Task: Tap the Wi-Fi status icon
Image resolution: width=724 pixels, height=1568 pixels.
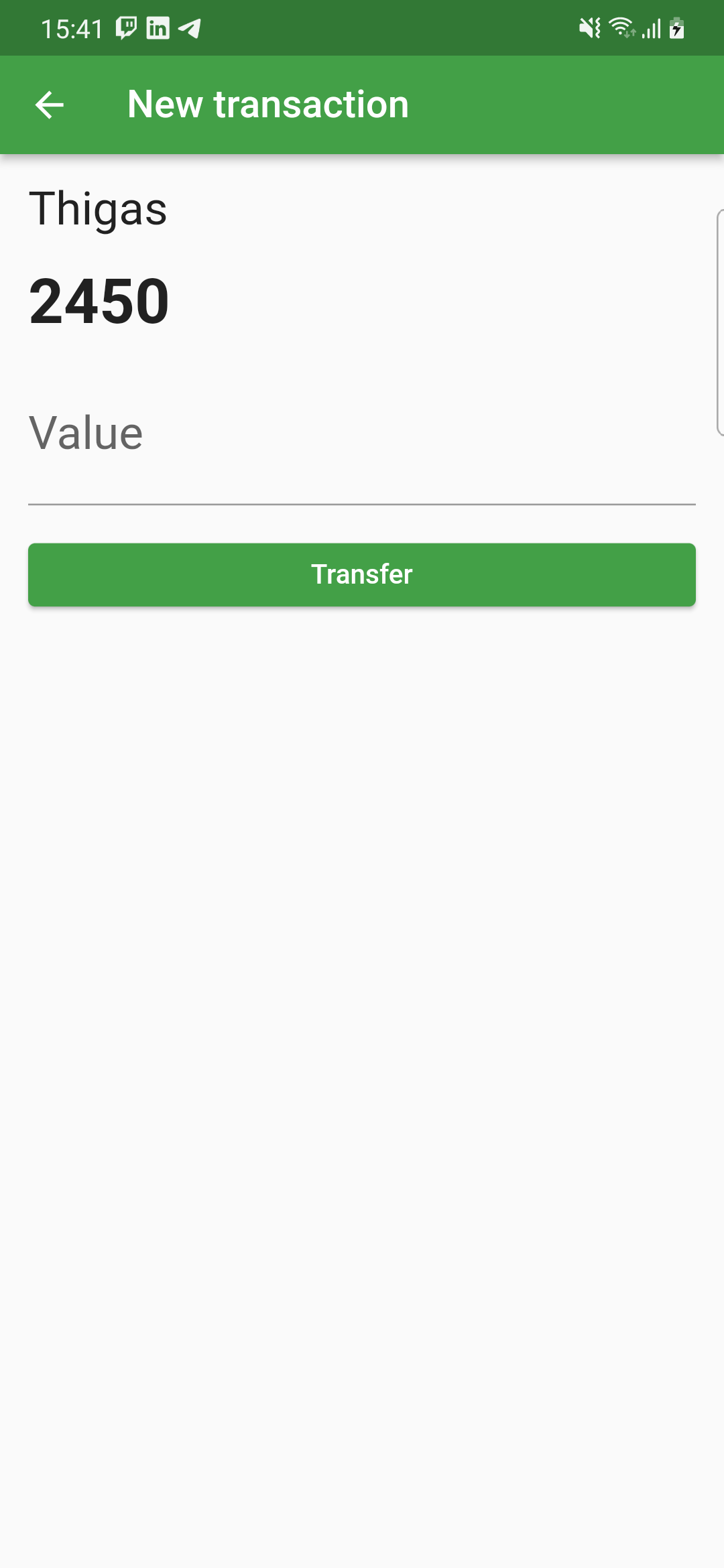Action: [621, 27]
